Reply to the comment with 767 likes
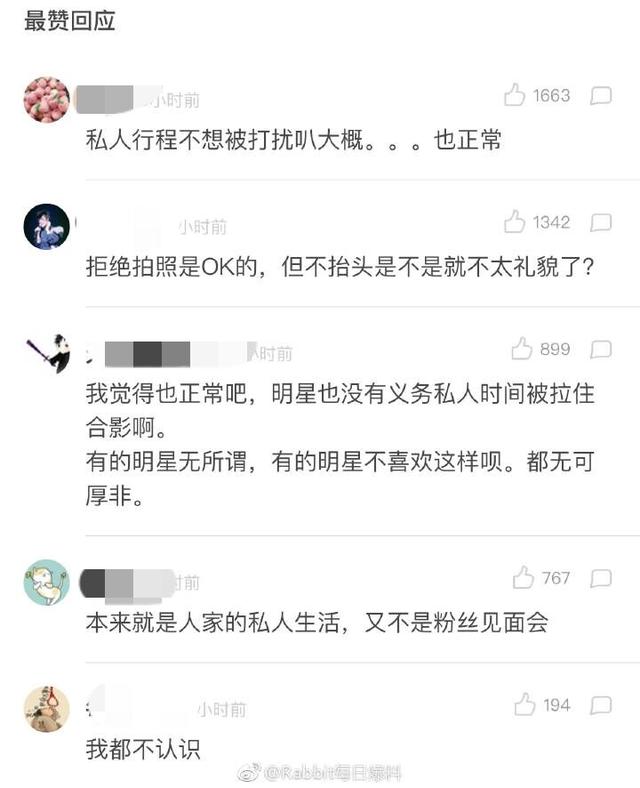 [x=601, y=578]
